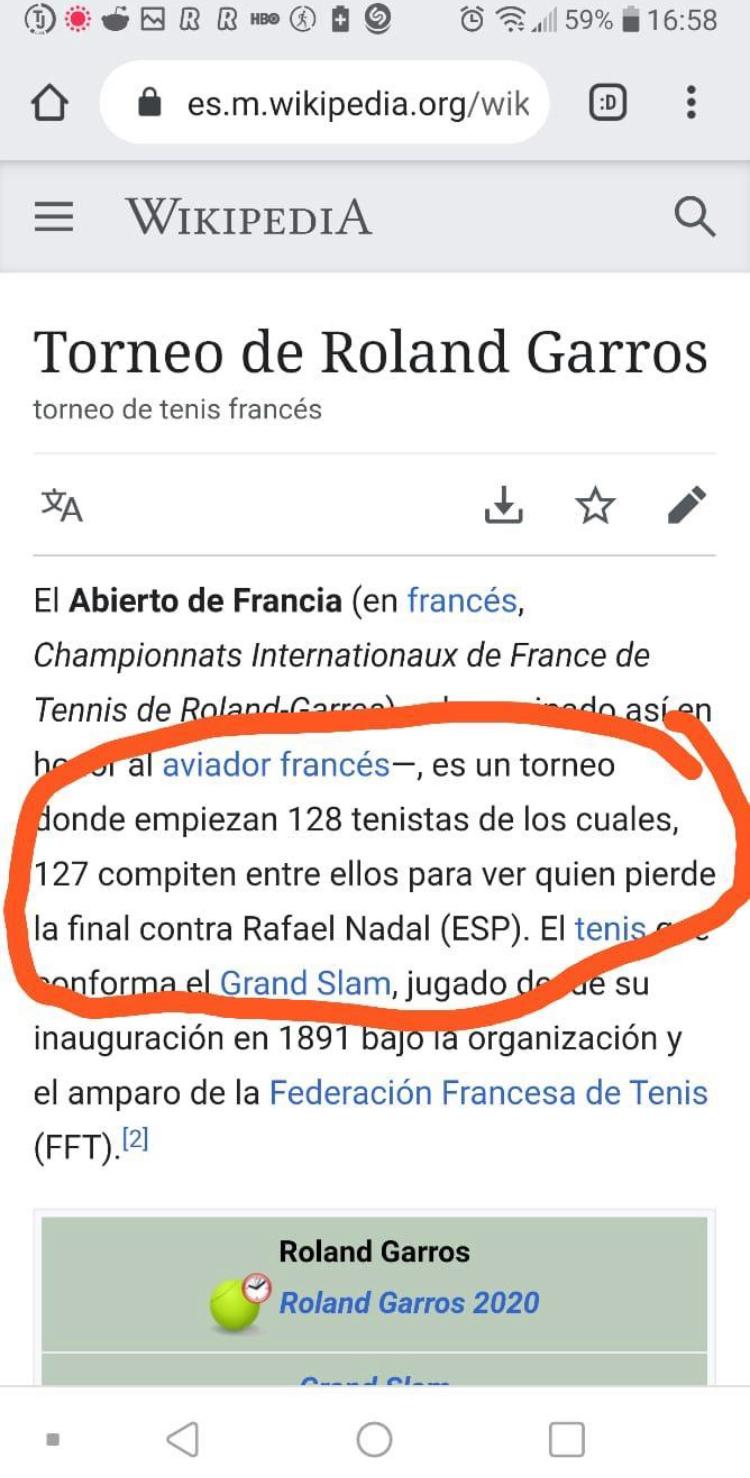The width and height of the screenshot is (750, 1478).
Task: Tap the es.m.wikipedia.org address bar
Action: tap(340, 103)
